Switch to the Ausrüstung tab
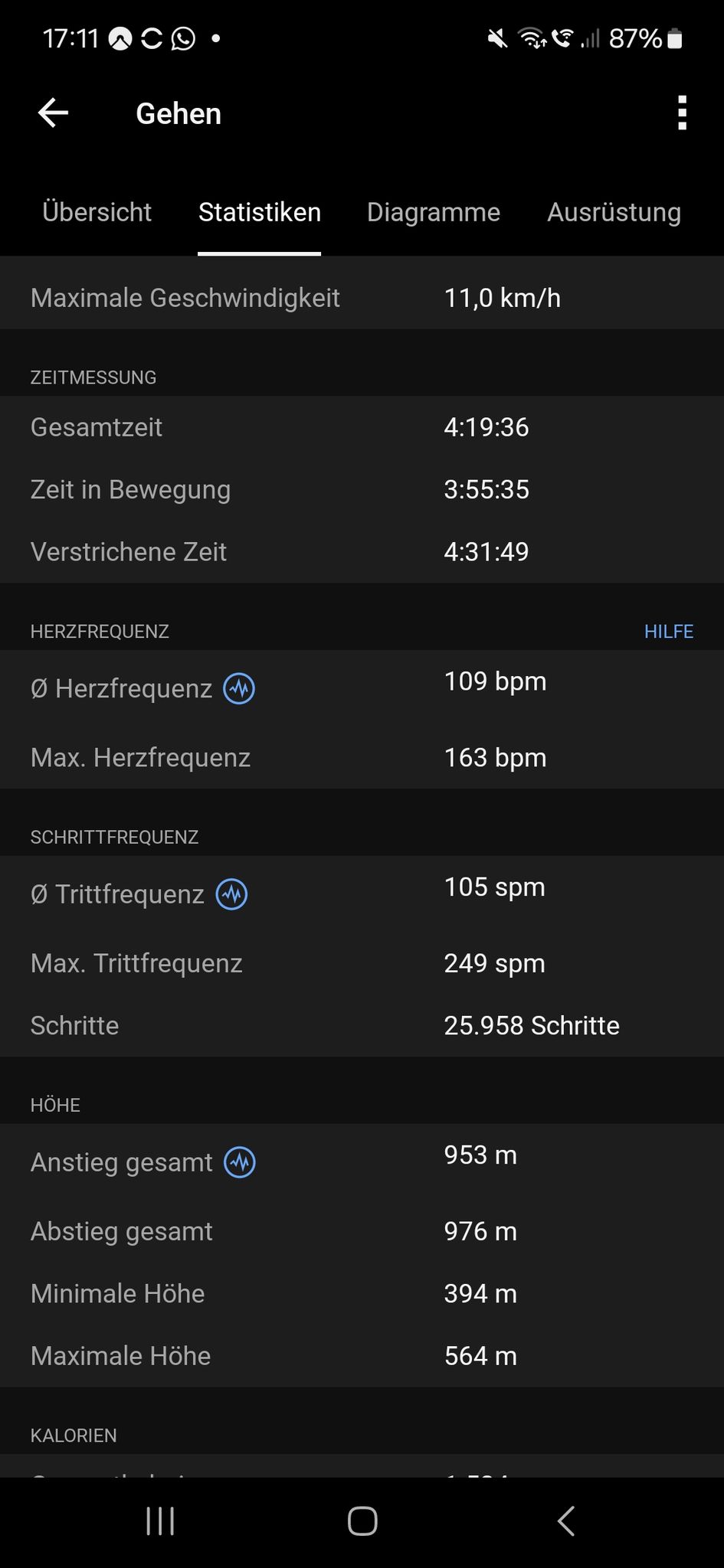 tap(614, 212)
